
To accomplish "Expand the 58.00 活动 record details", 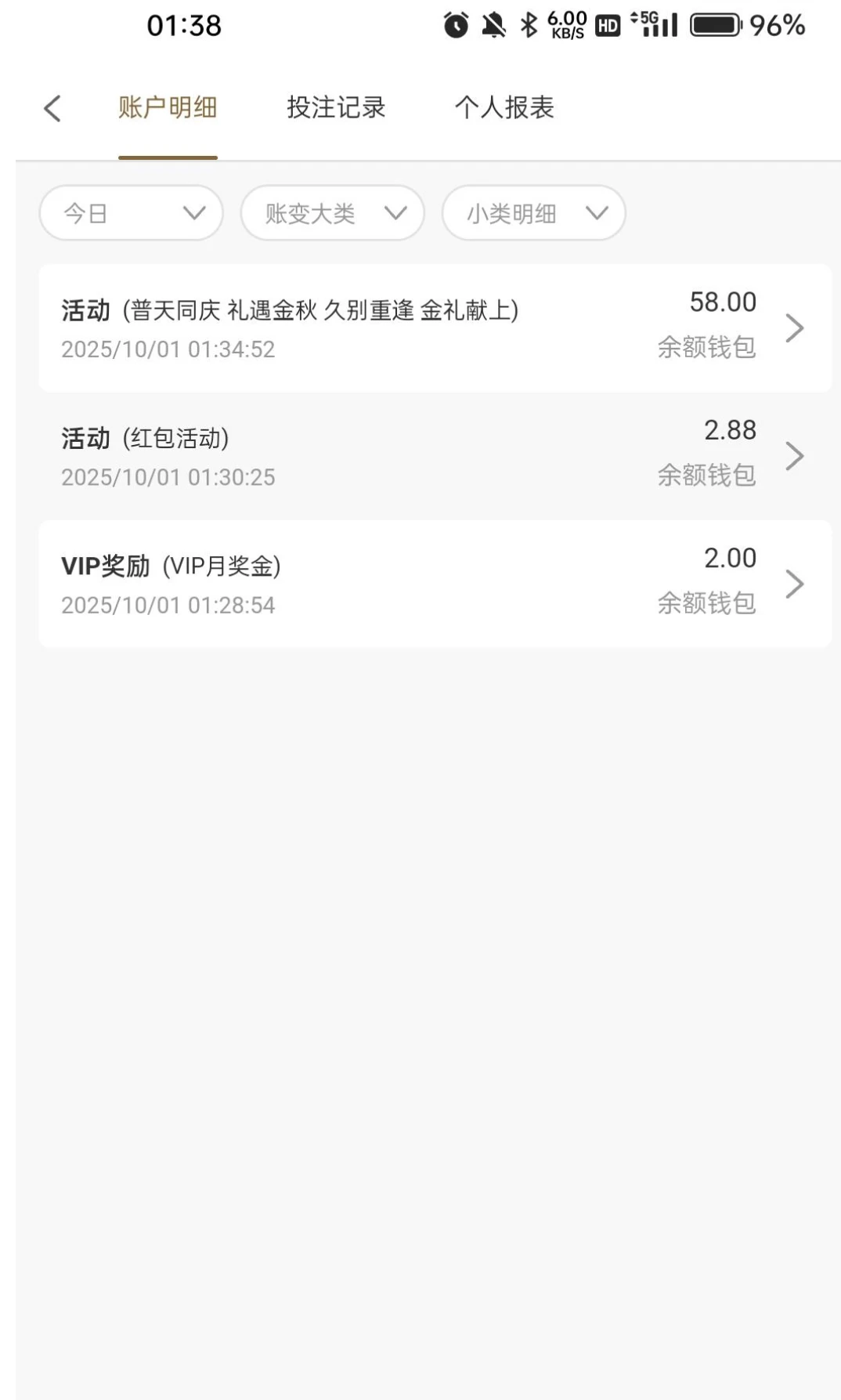I will (x=796, y=328).
